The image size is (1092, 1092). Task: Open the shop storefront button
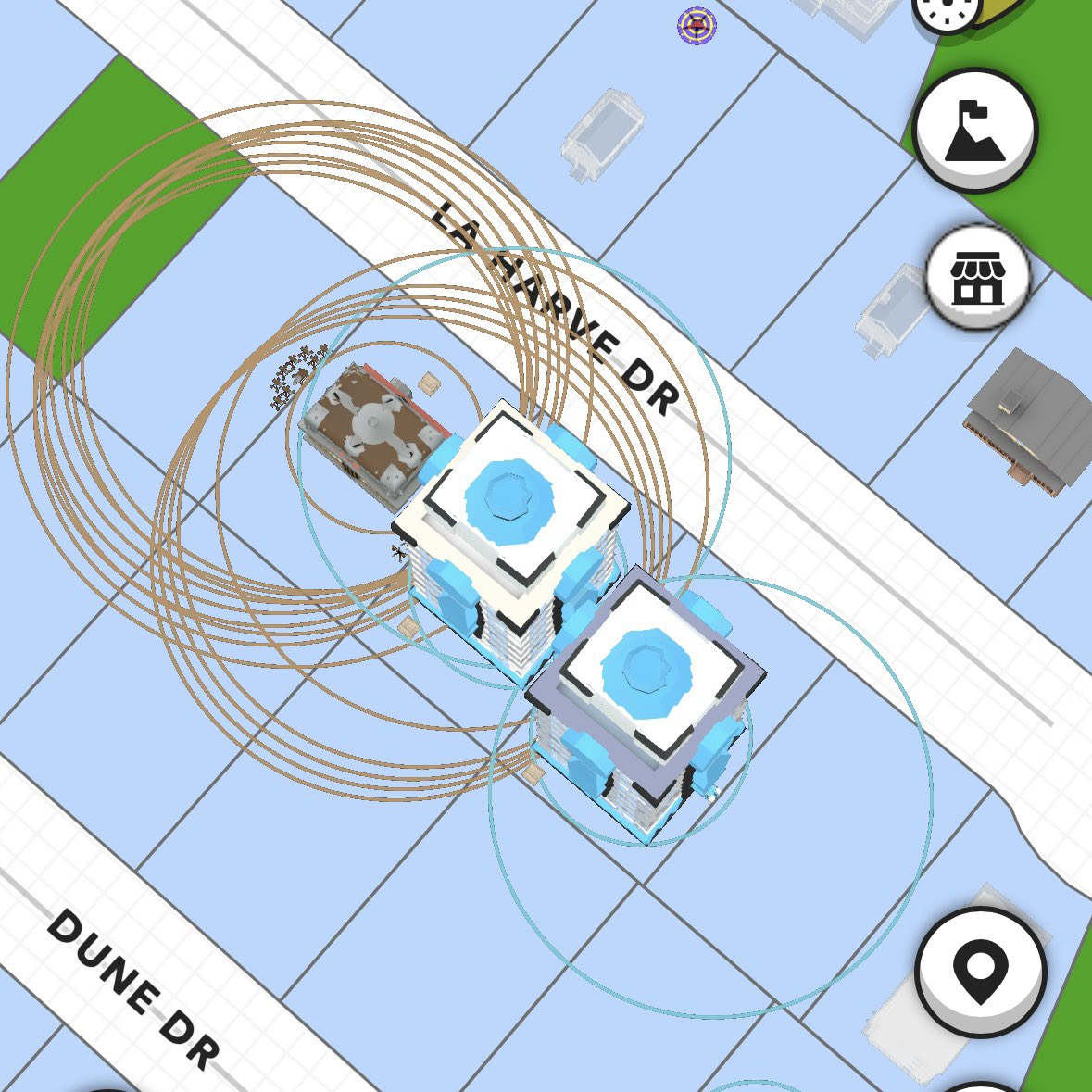click(977, 276)
